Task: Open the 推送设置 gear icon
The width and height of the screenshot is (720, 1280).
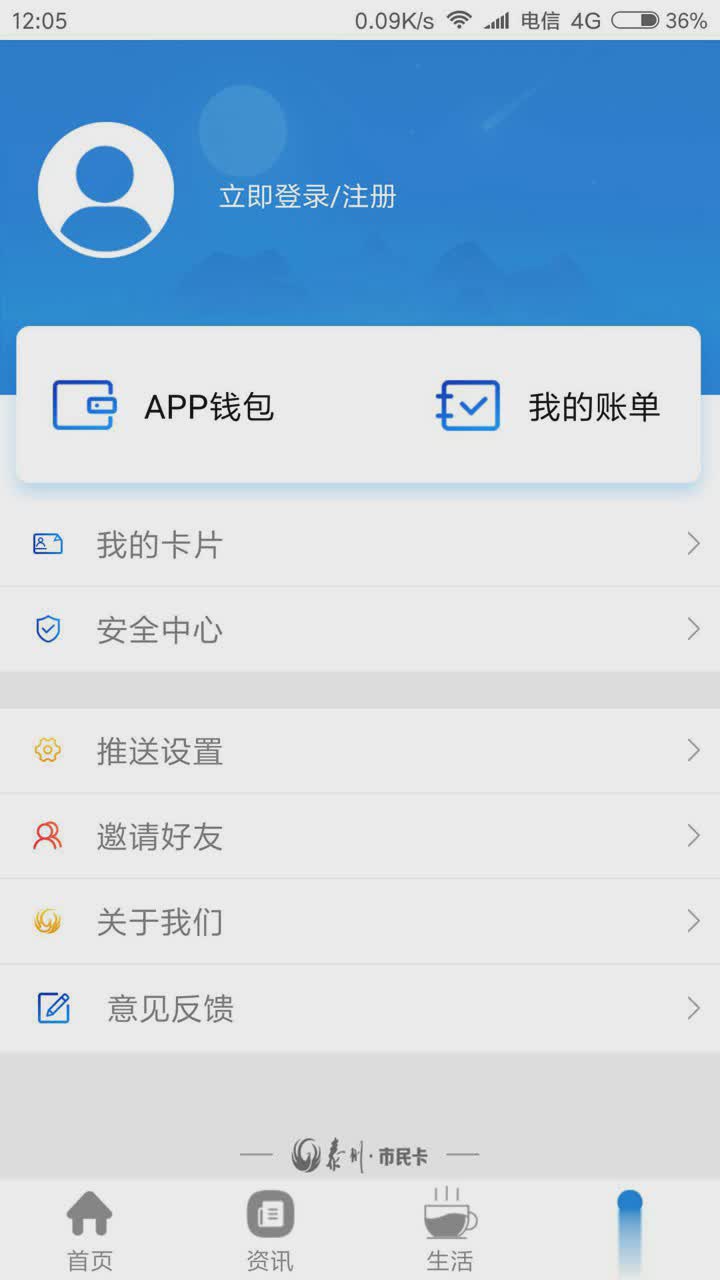Action: click(47, 750)
